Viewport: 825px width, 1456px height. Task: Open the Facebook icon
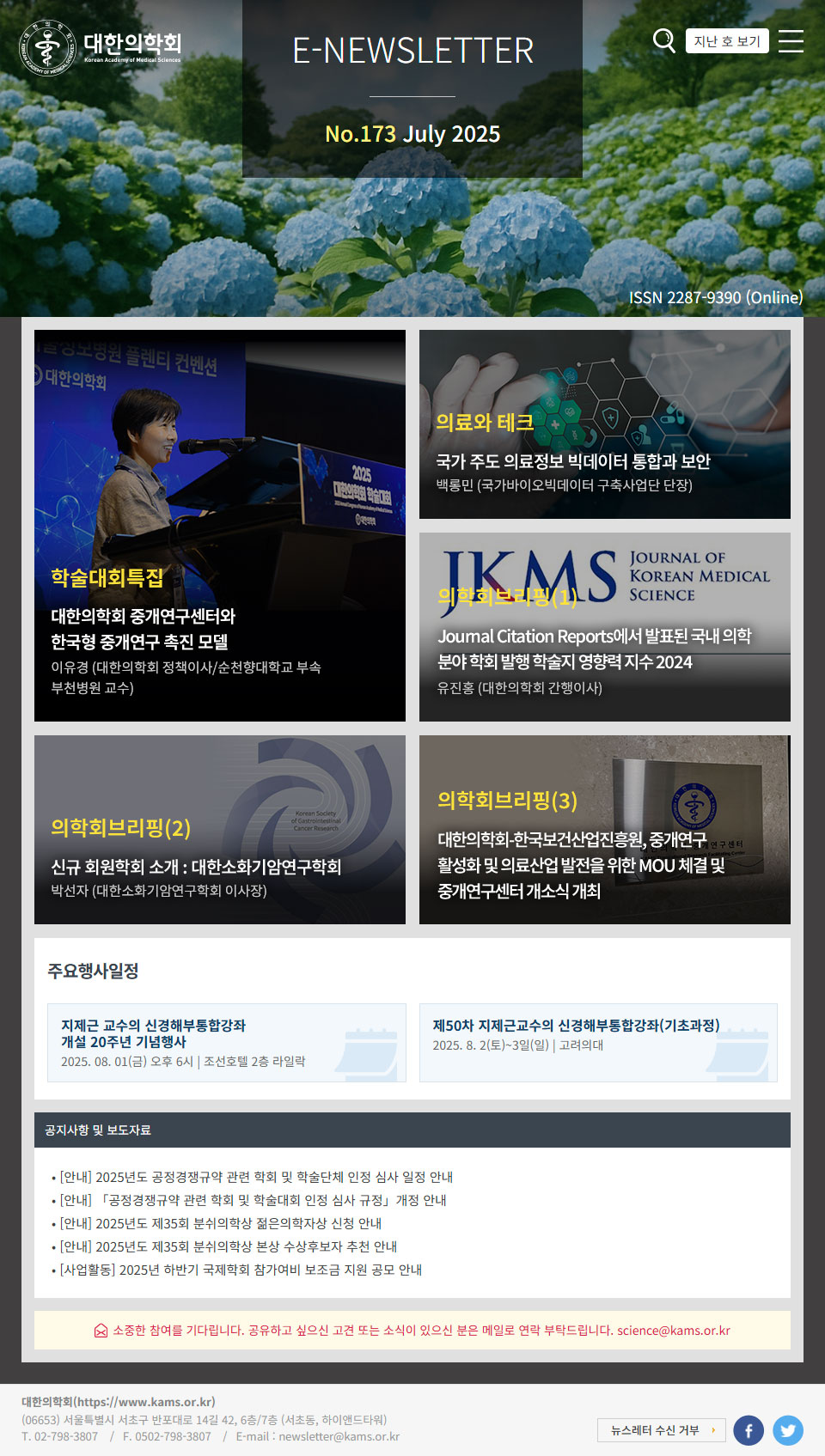tap(749, 1430)
